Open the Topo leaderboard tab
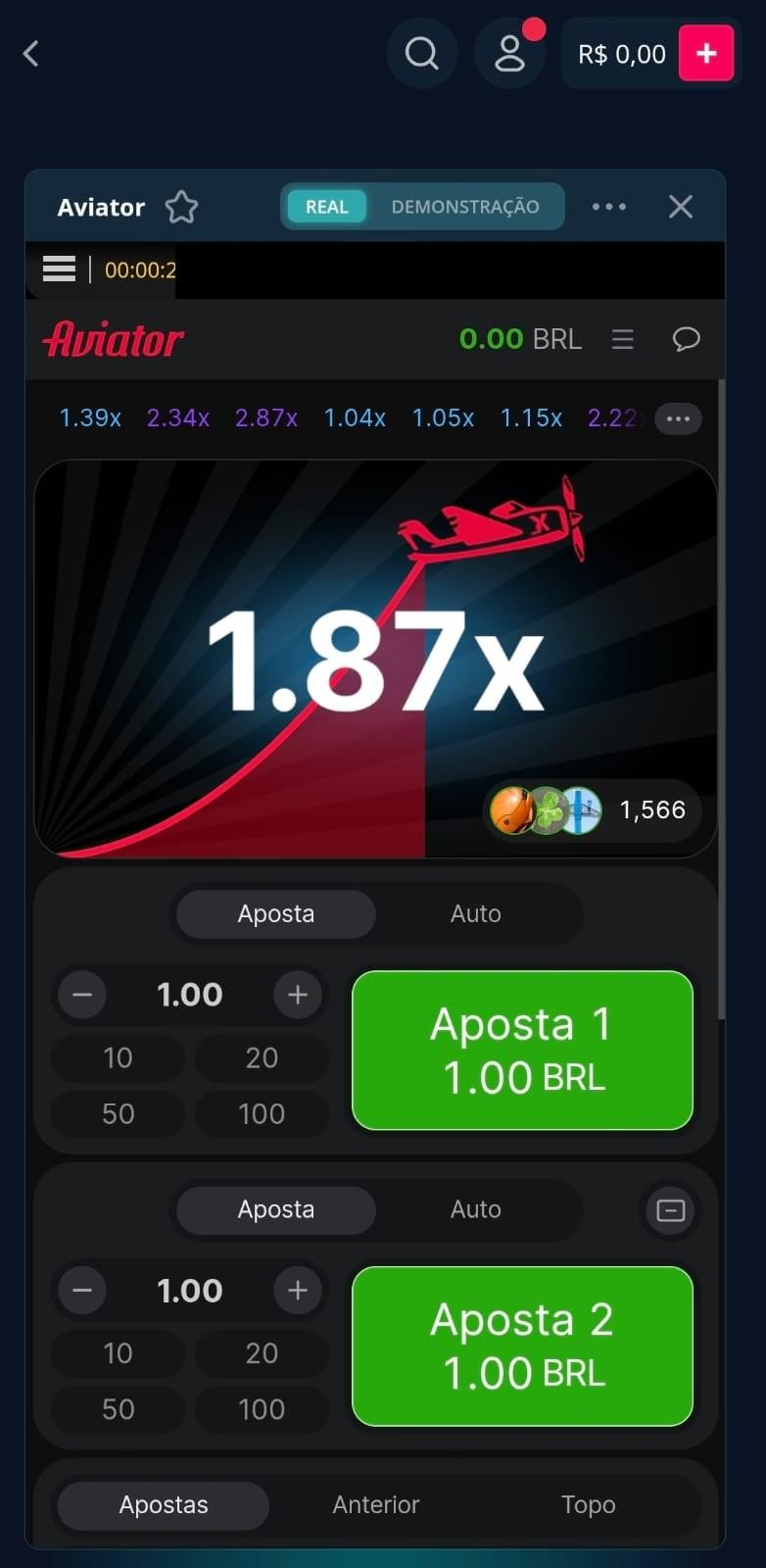Screen dimensions: 766x1568 coord(588,1504)
